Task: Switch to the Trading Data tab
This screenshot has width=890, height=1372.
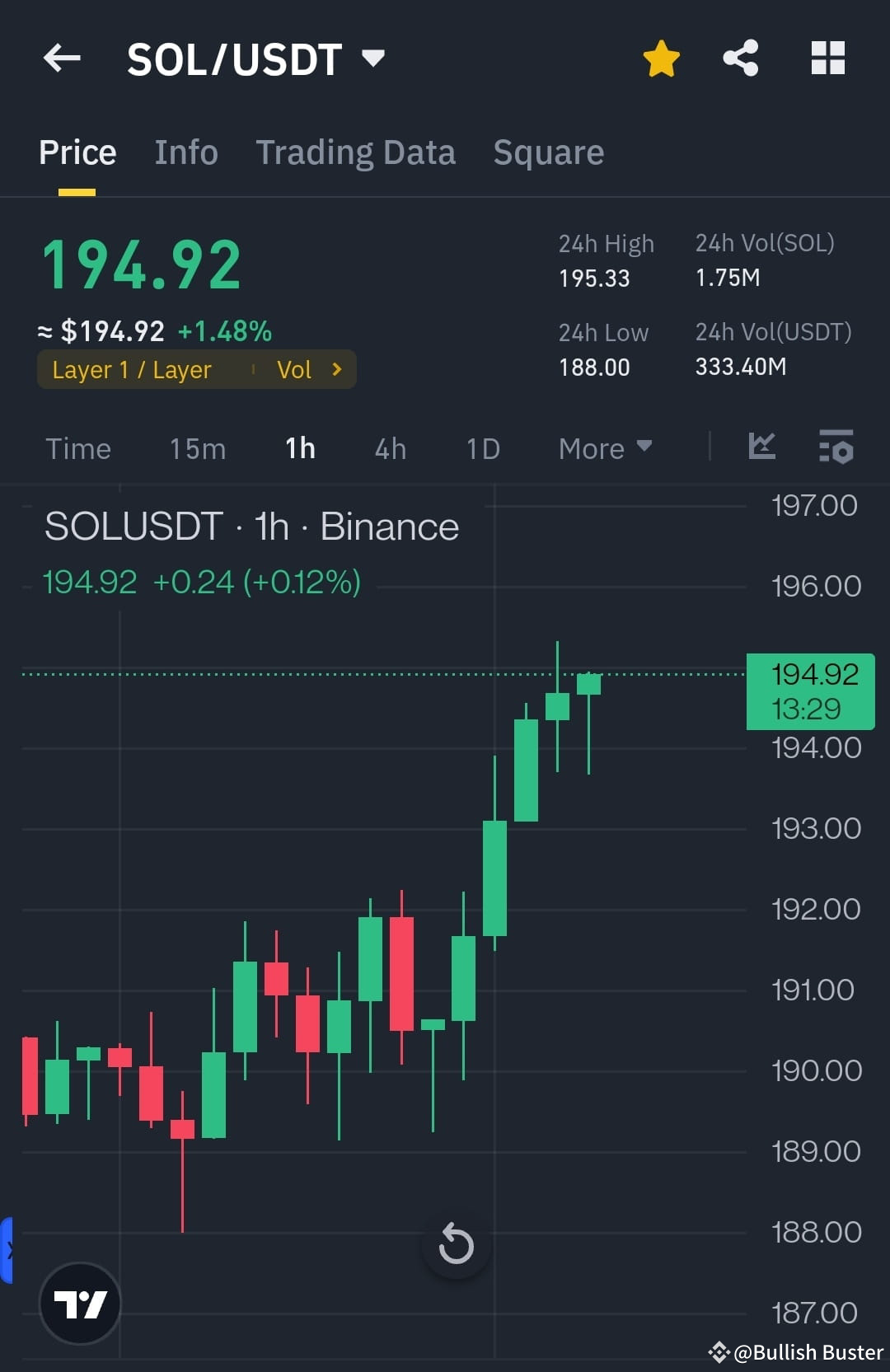Action: [x=356, y=152]
